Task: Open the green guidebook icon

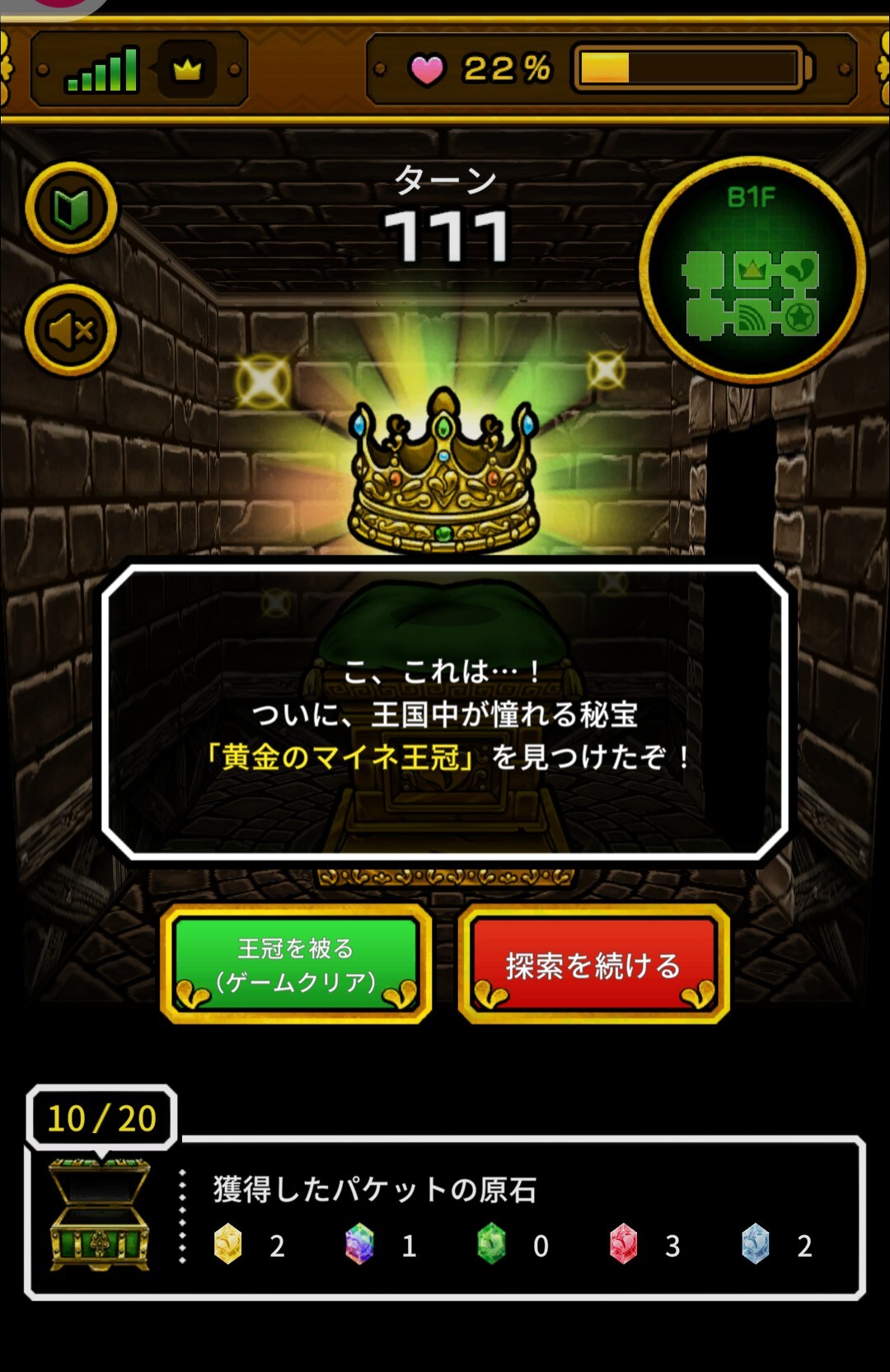Action: (x=72, y=208)
